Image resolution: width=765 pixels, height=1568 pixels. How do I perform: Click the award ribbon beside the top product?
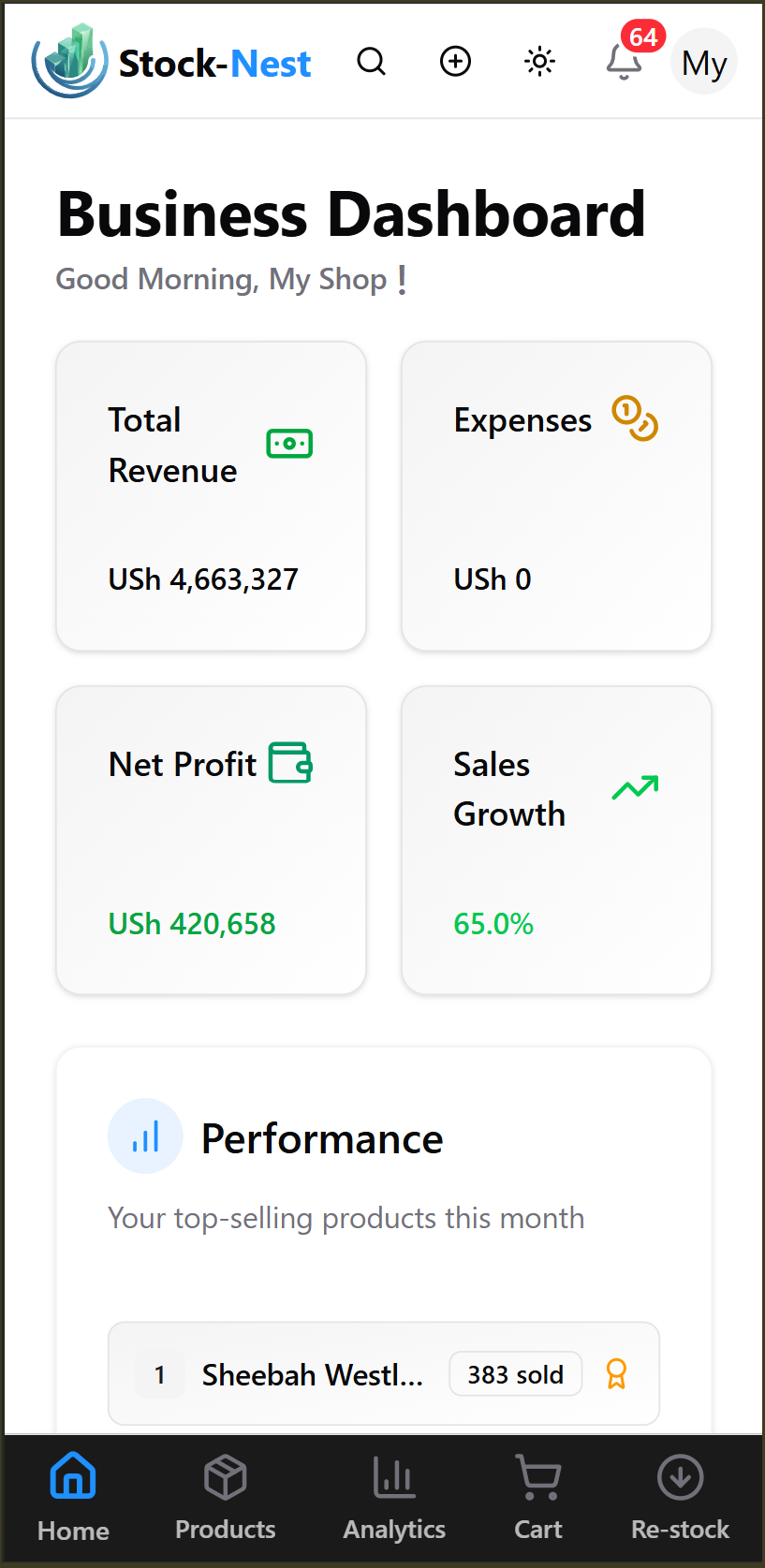point(615,1373)
